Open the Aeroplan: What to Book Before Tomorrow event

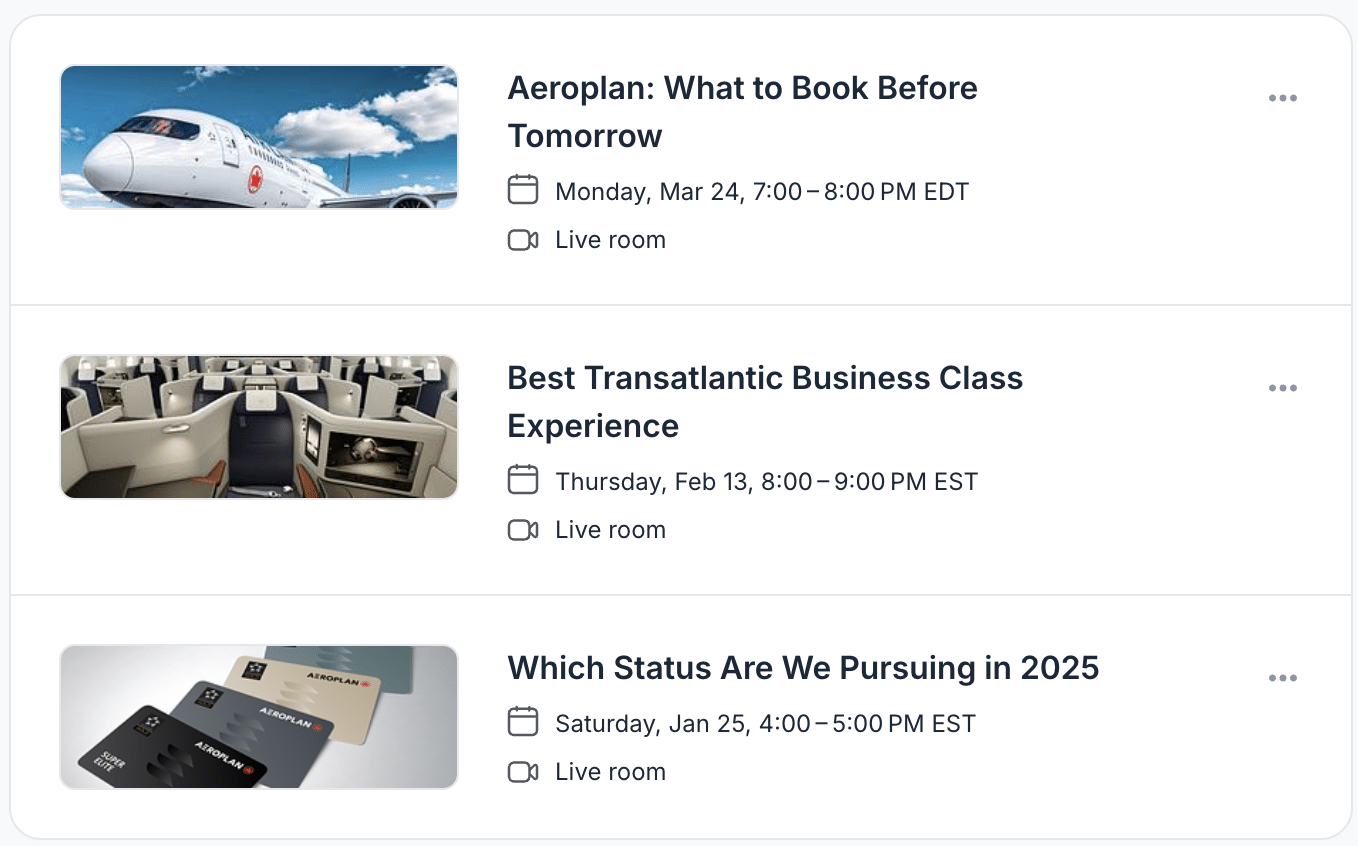coord(742,111)
